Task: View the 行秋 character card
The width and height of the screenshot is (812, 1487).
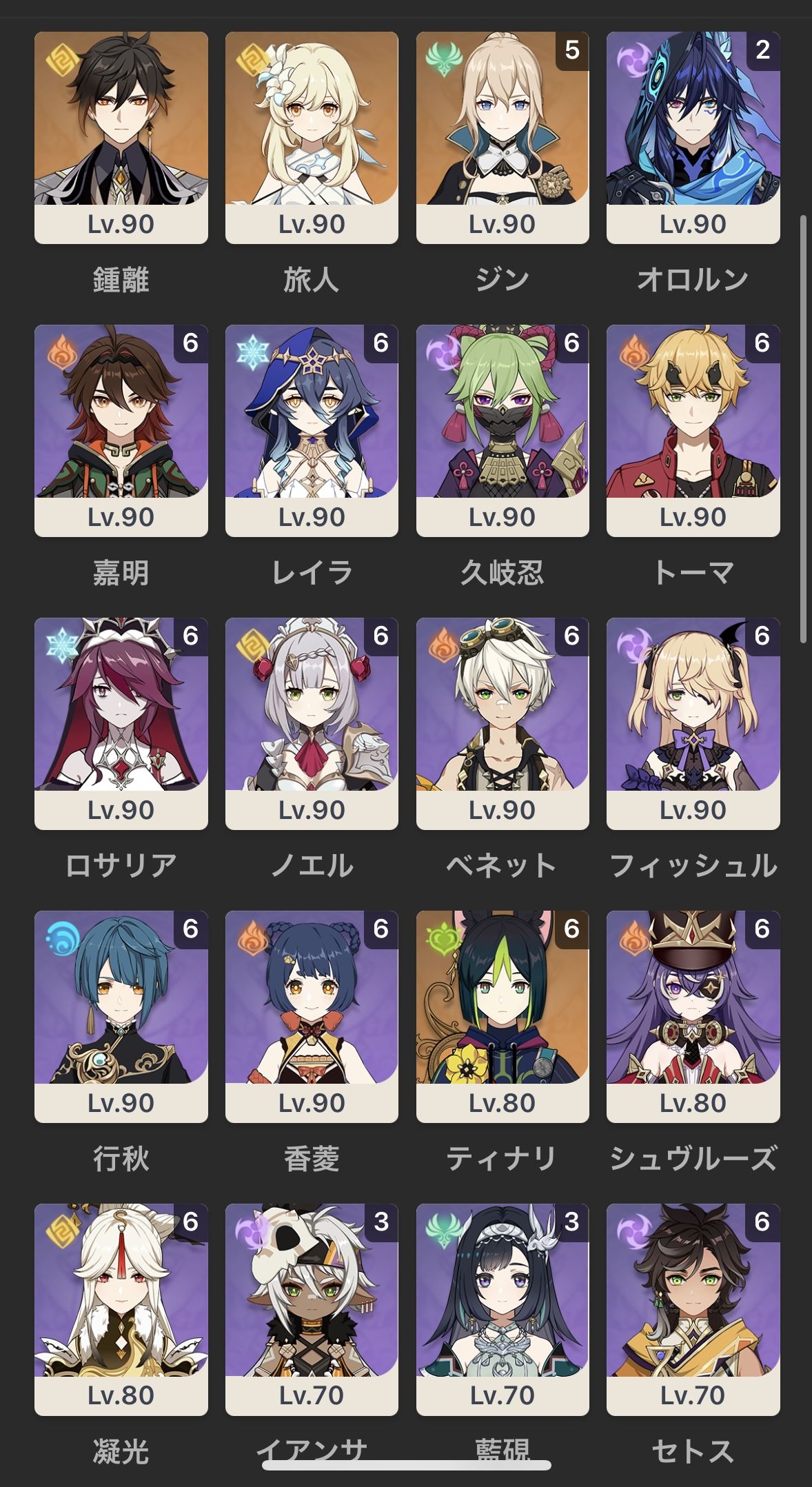Action: click(x=121, y=1016)
